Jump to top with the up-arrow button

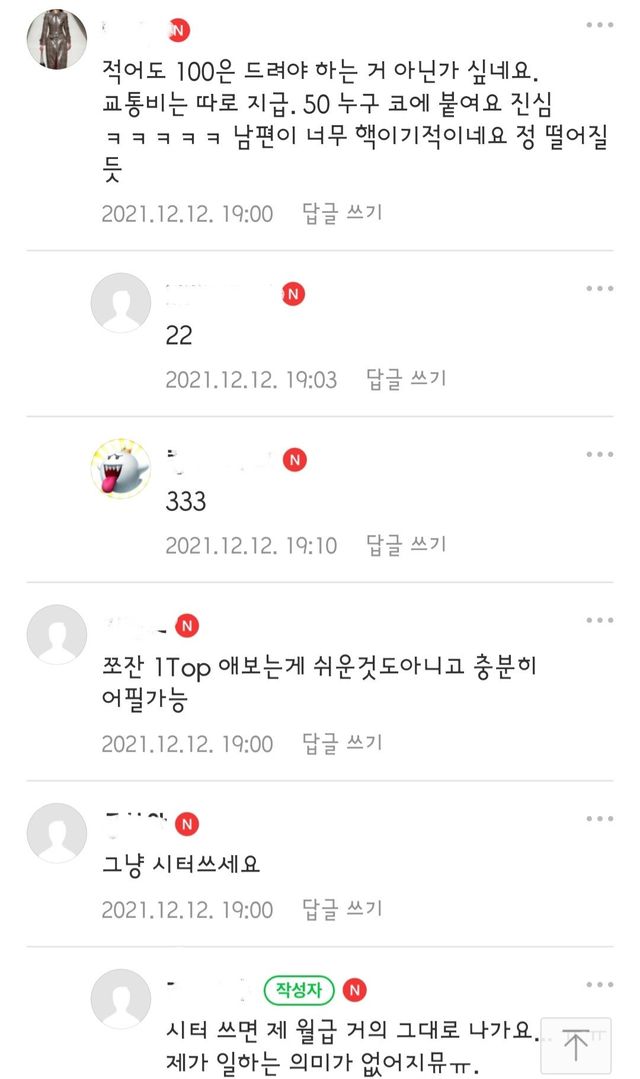[576, 1045]
